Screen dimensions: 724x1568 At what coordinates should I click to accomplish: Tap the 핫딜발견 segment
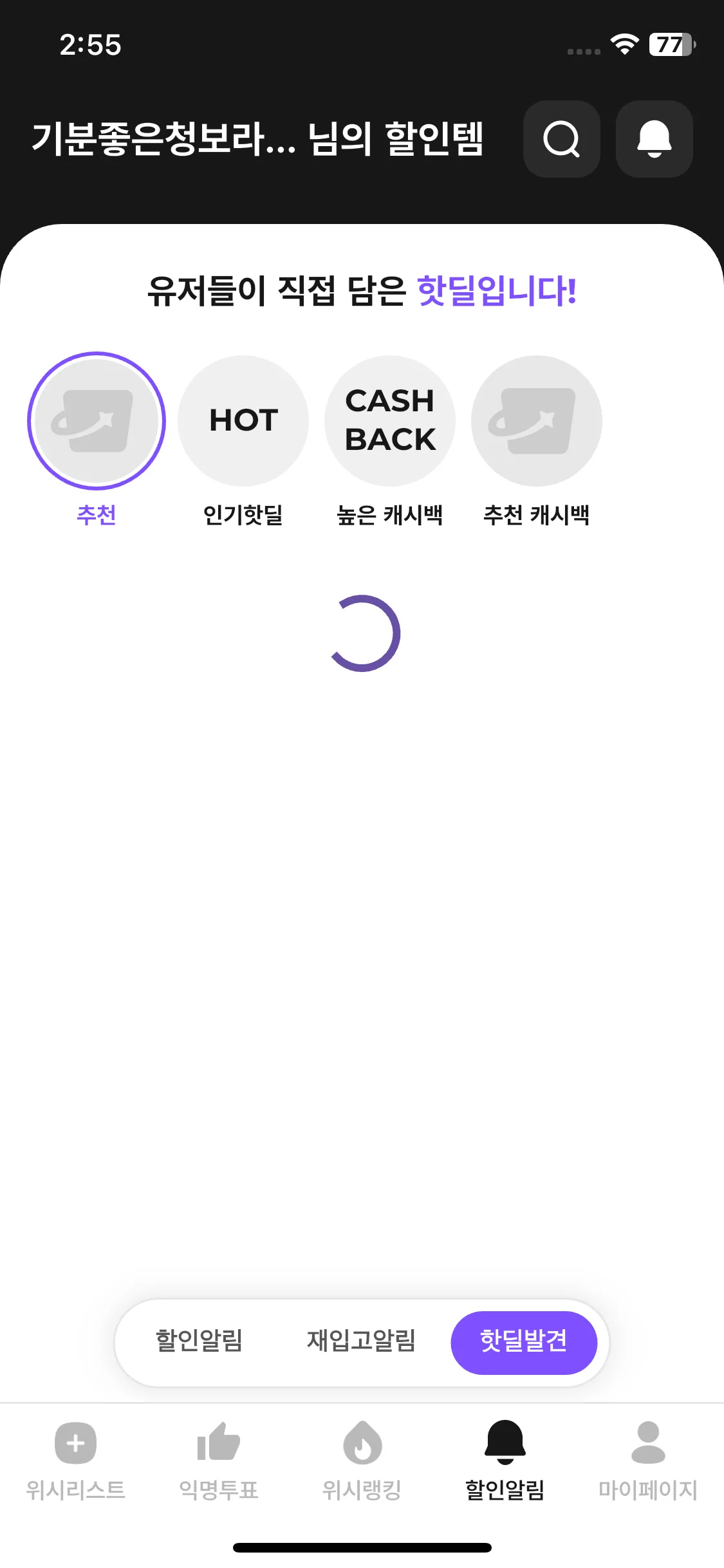(524, 1341)
